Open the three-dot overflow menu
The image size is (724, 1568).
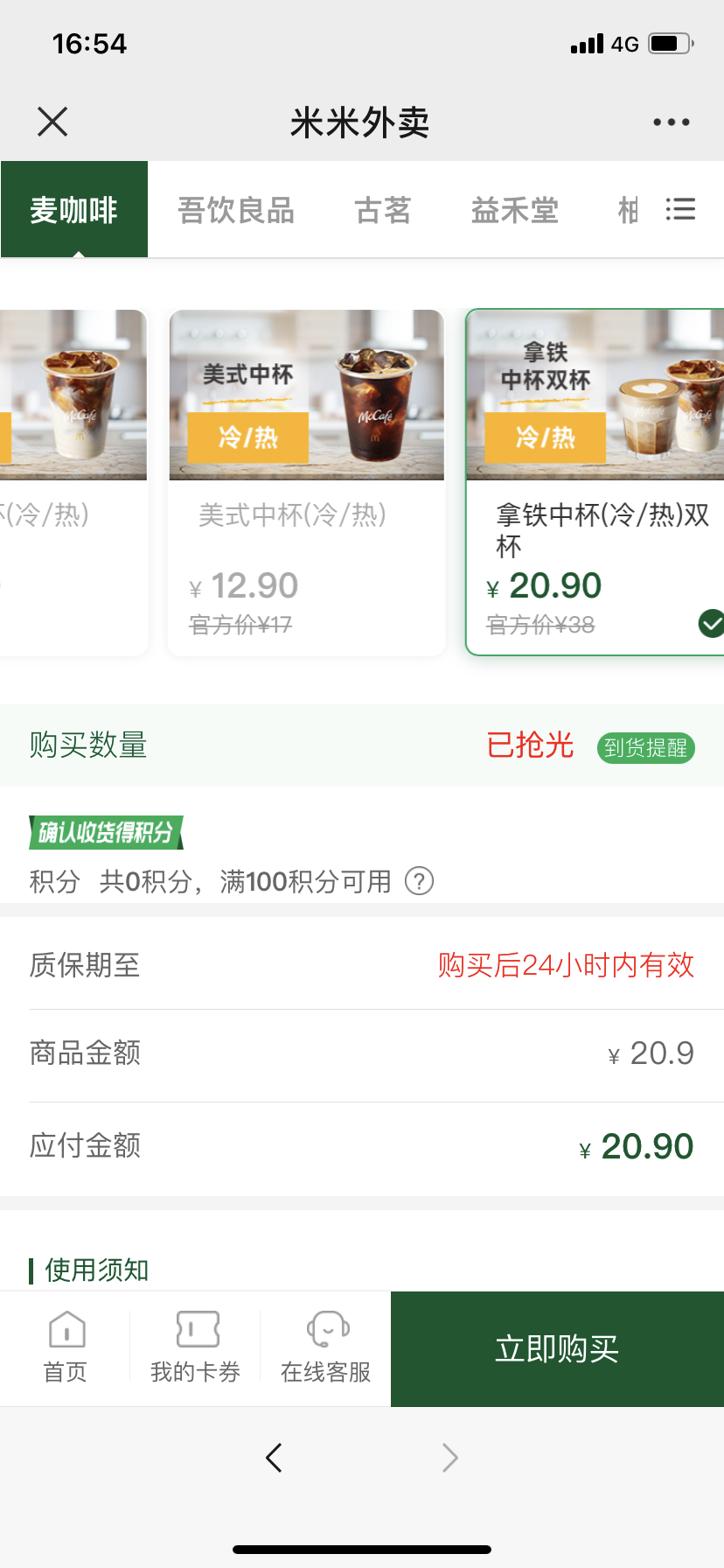tap(671, 122)
